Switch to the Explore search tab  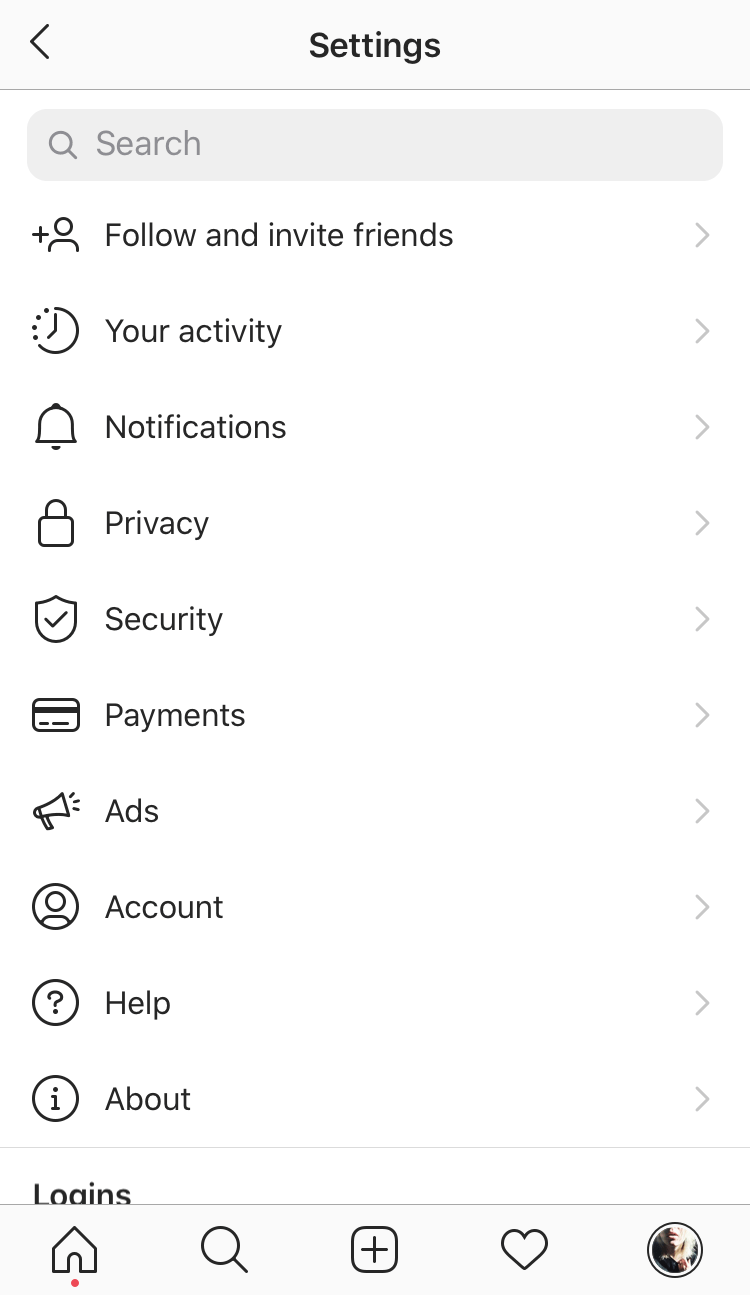click(224, 1250)
